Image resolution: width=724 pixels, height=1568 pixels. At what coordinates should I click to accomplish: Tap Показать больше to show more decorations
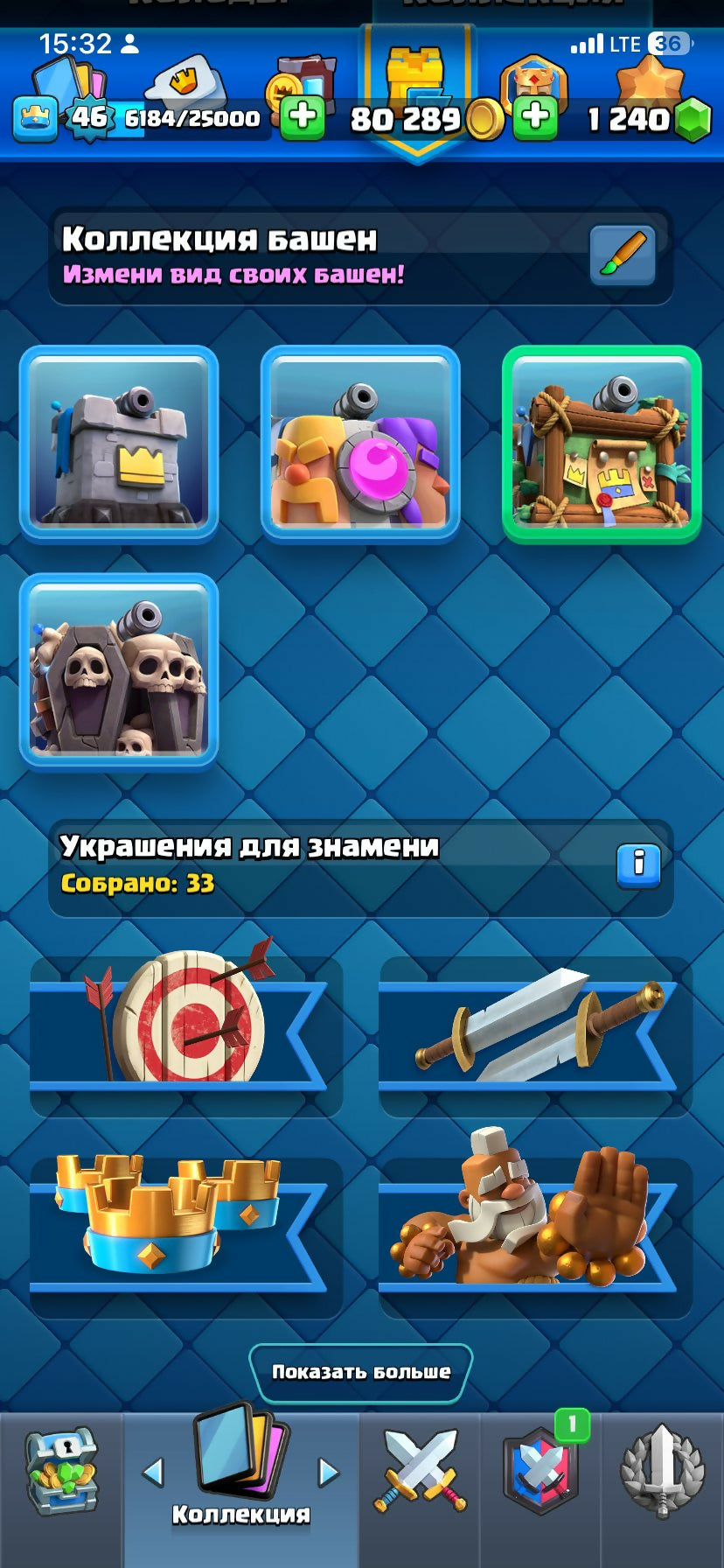pyautogui.click(x=361, y=1372)
